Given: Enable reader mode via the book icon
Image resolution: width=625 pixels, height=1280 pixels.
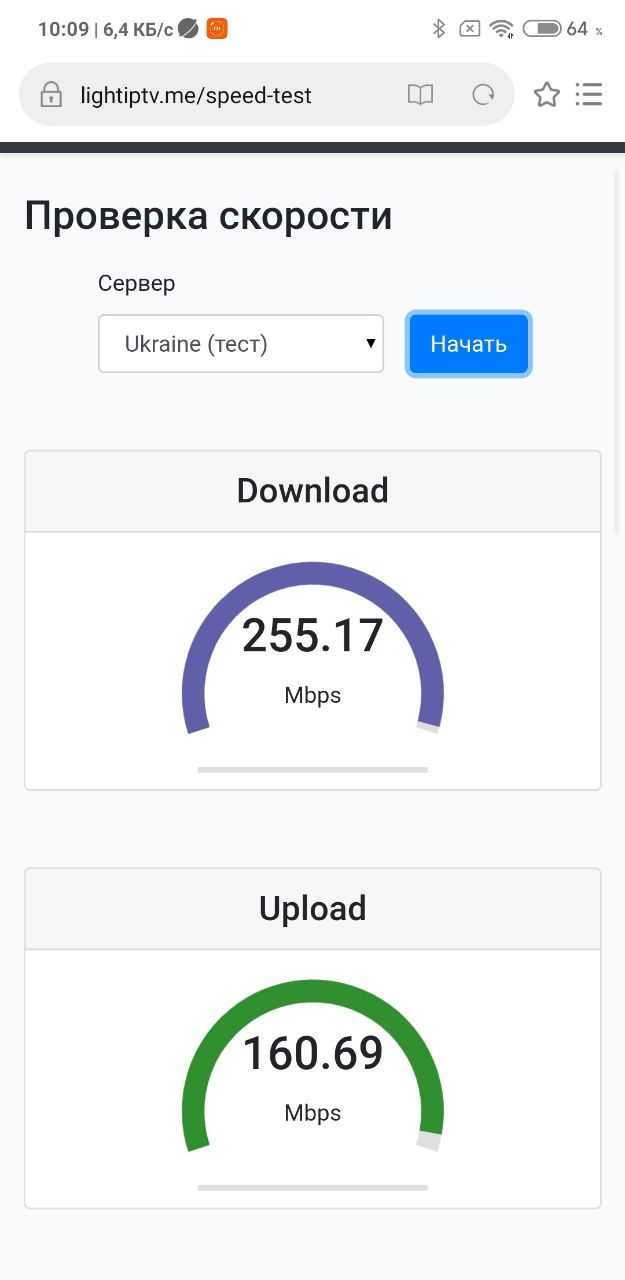Looking at the screenshot, I should [421, 95].
